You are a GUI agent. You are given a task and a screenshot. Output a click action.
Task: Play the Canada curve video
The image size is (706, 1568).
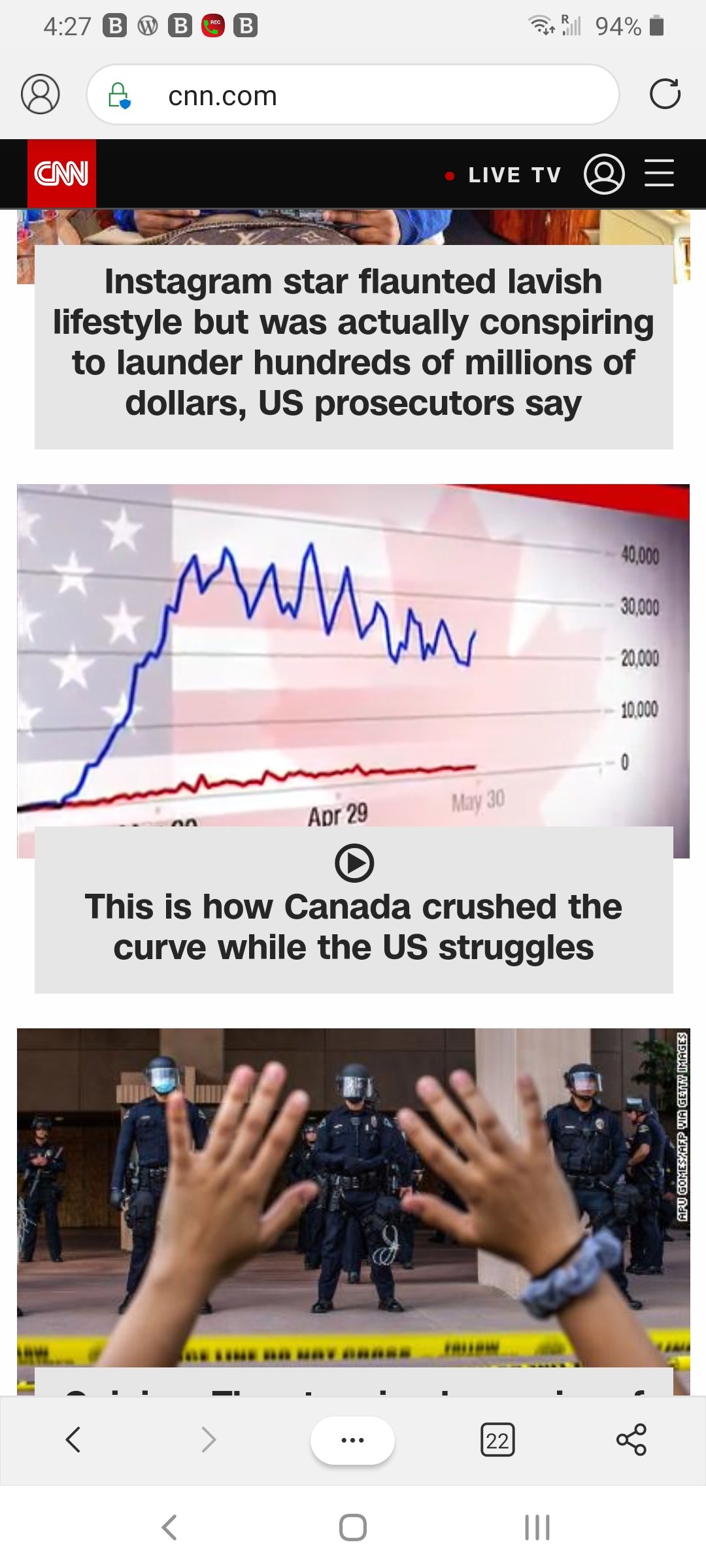click(354, 863)
